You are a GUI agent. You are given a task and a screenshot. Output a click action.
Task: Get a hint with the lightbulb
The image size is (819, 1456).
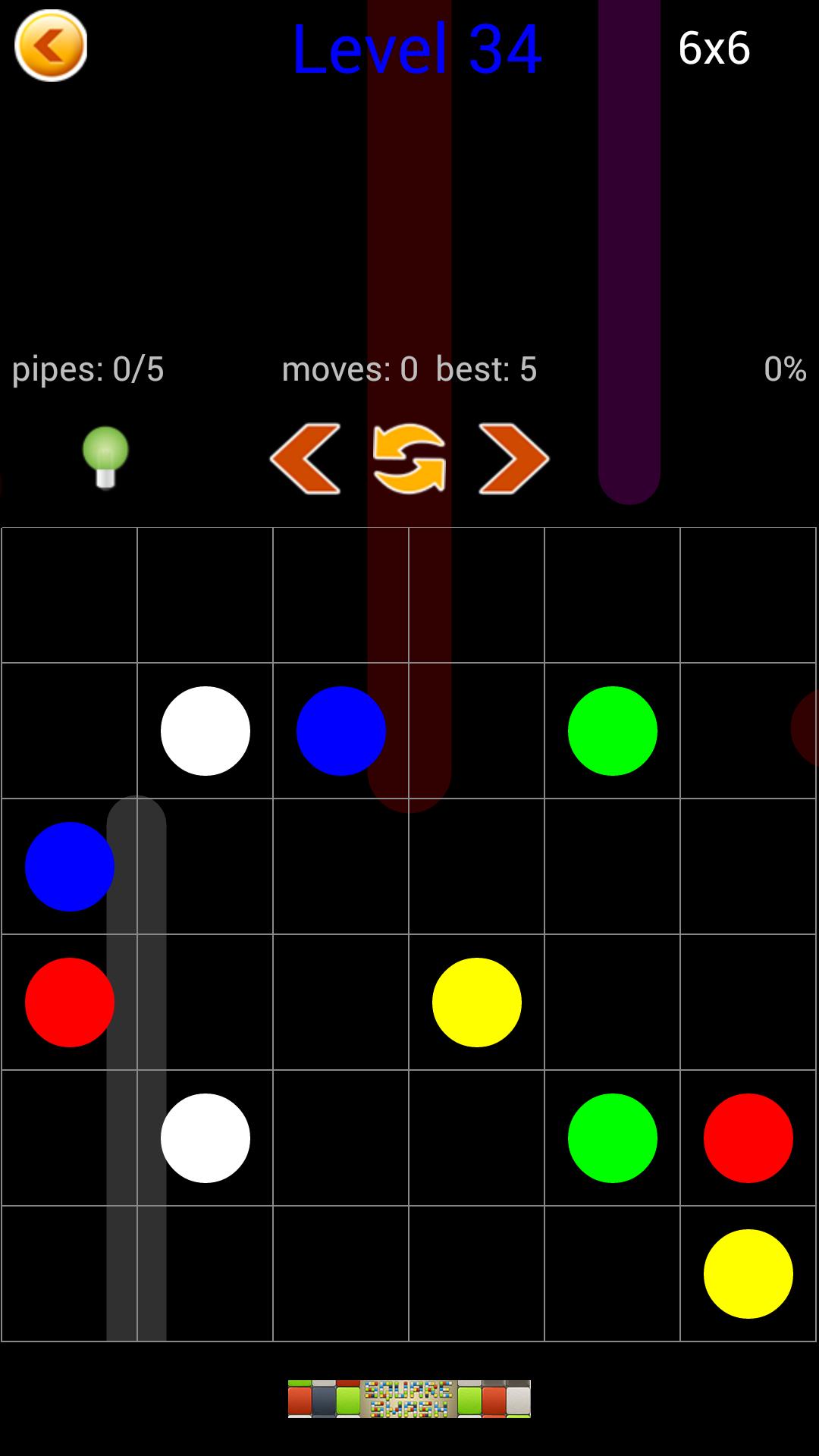point(105,457)
